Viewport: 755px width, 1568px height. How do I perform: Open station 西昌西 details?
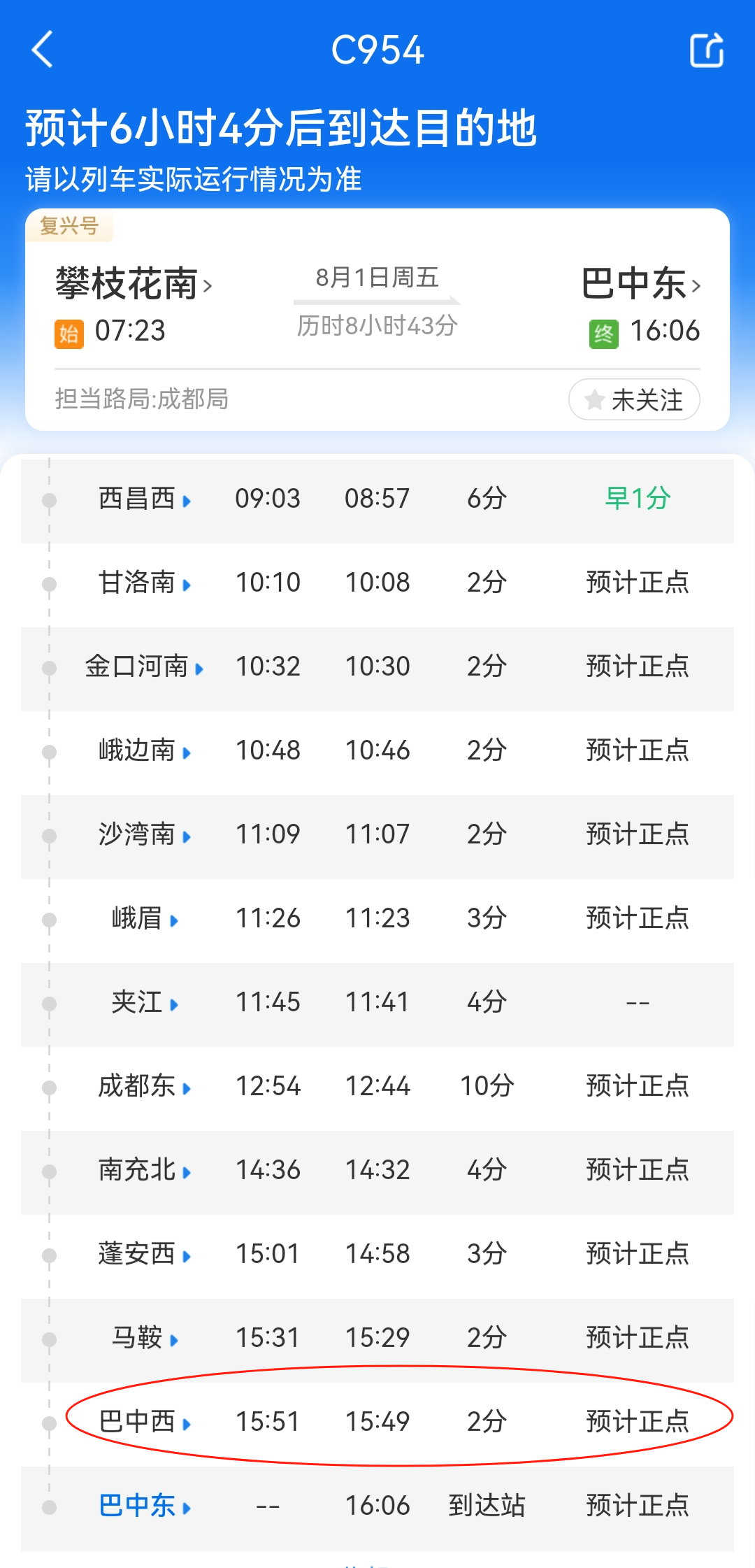point(145,499)
